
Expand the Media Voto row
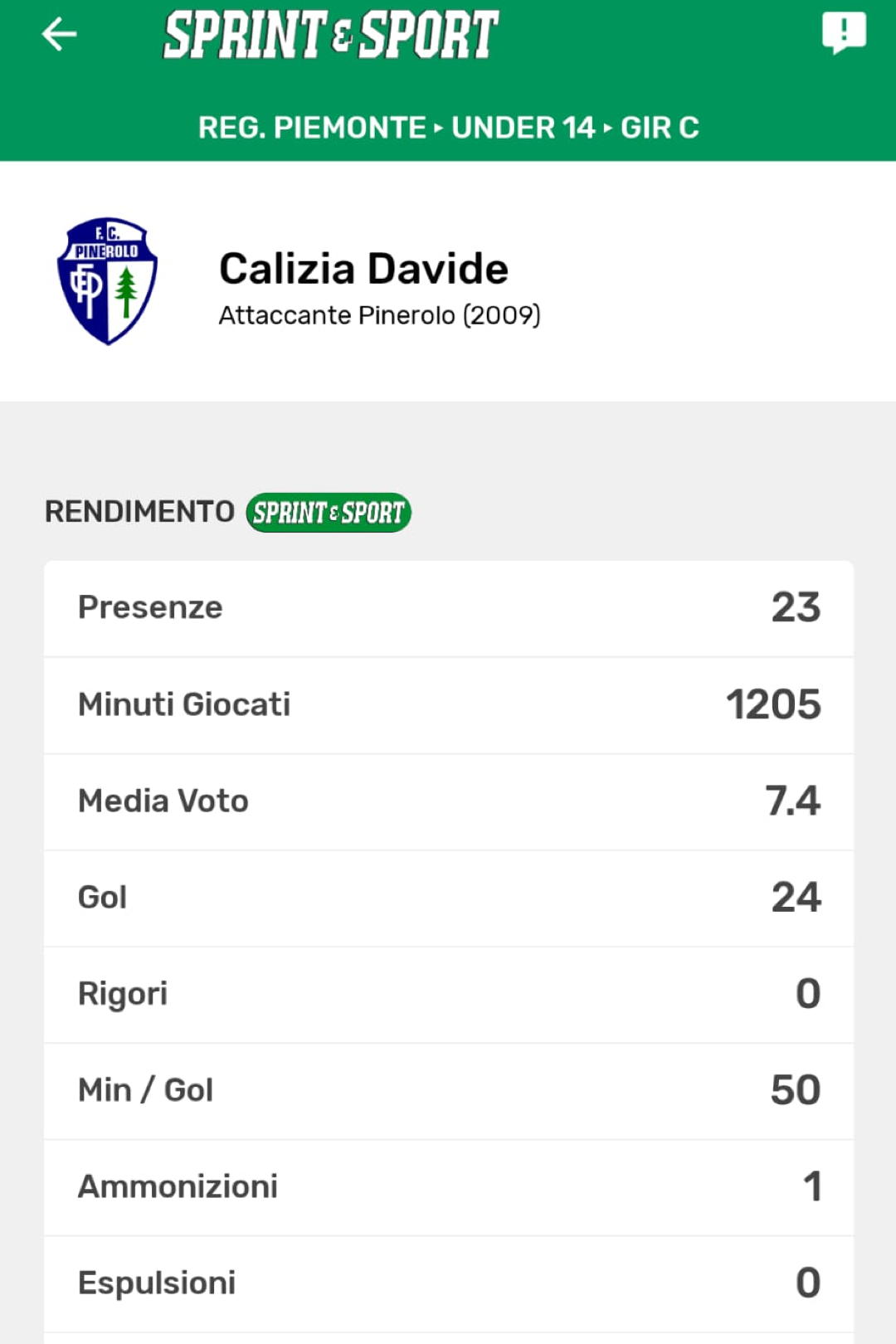tap(448, 801)
